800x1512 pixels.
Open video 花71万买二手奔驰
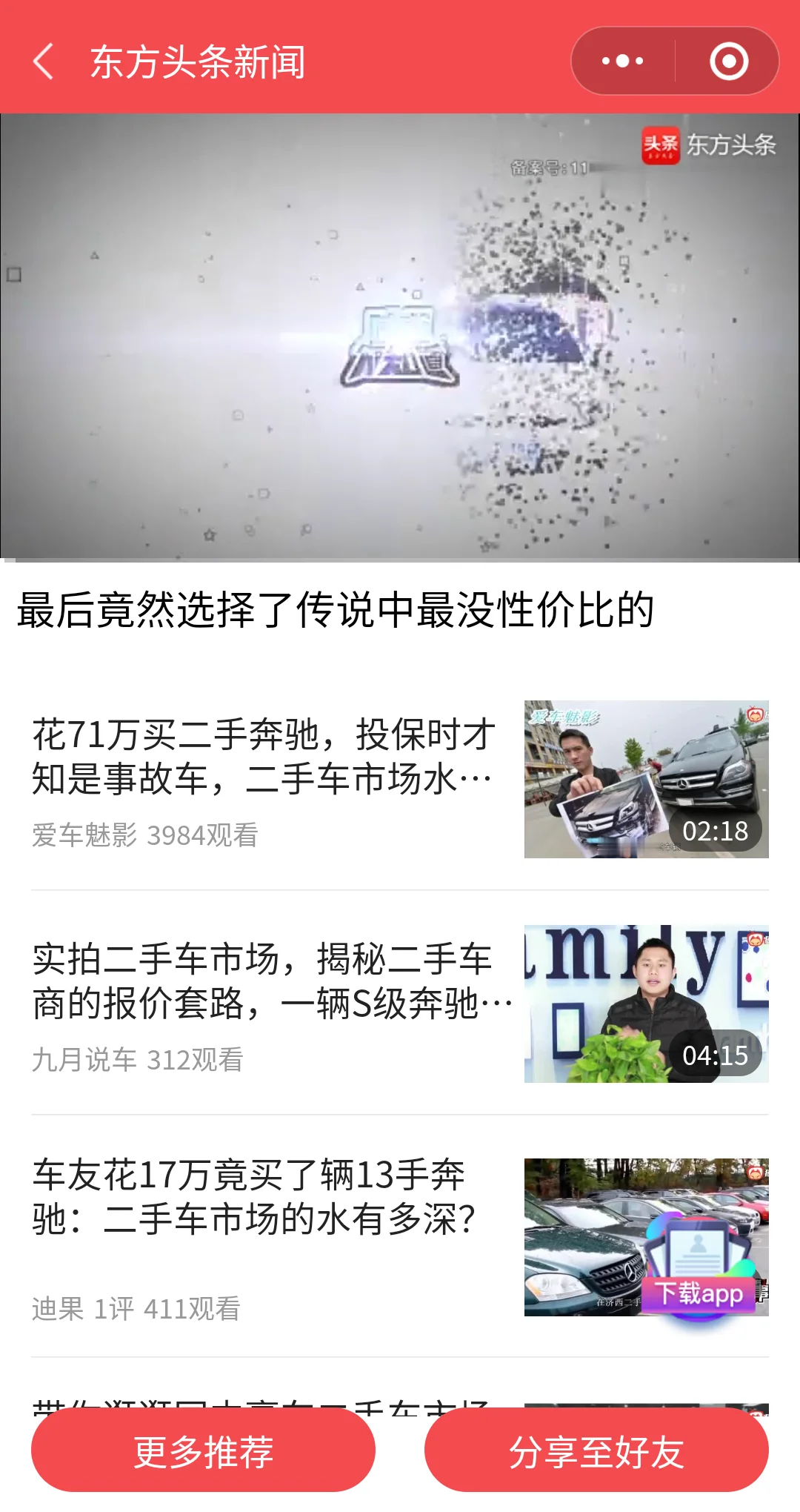point(264,757)
